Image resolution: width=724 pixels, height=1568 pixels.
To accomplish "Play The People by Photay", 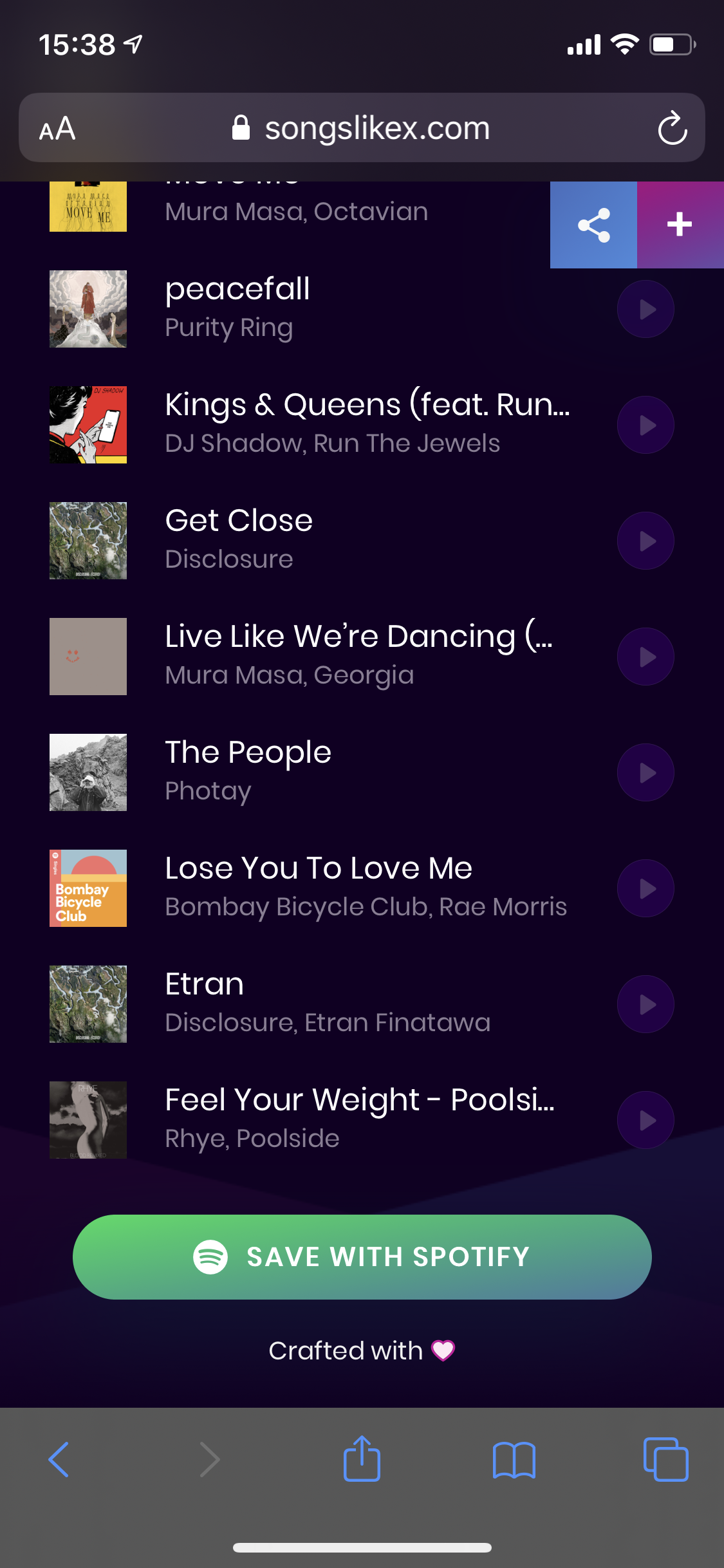I will 645,772.
